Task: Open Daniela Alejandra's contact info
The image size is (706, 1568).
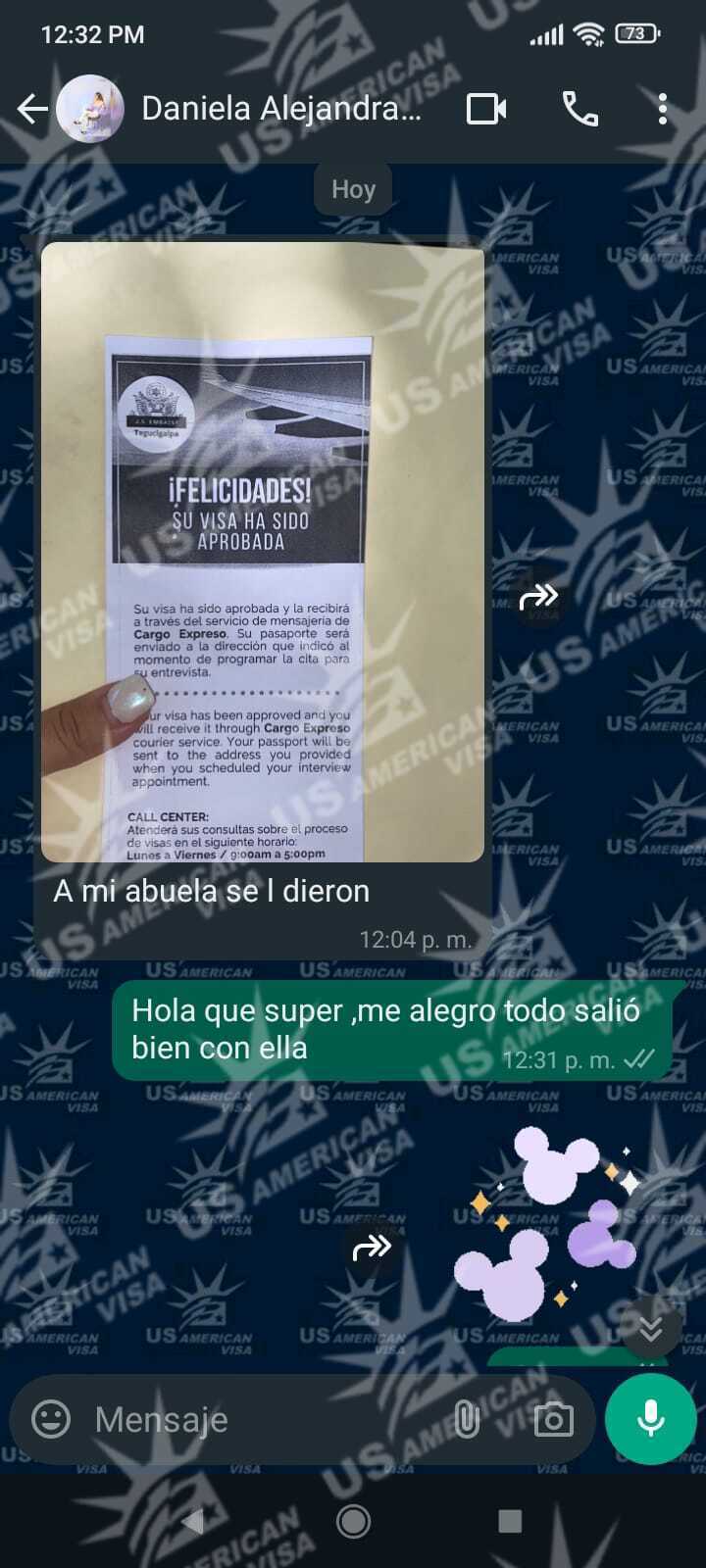Action: (x=281, y=109)
